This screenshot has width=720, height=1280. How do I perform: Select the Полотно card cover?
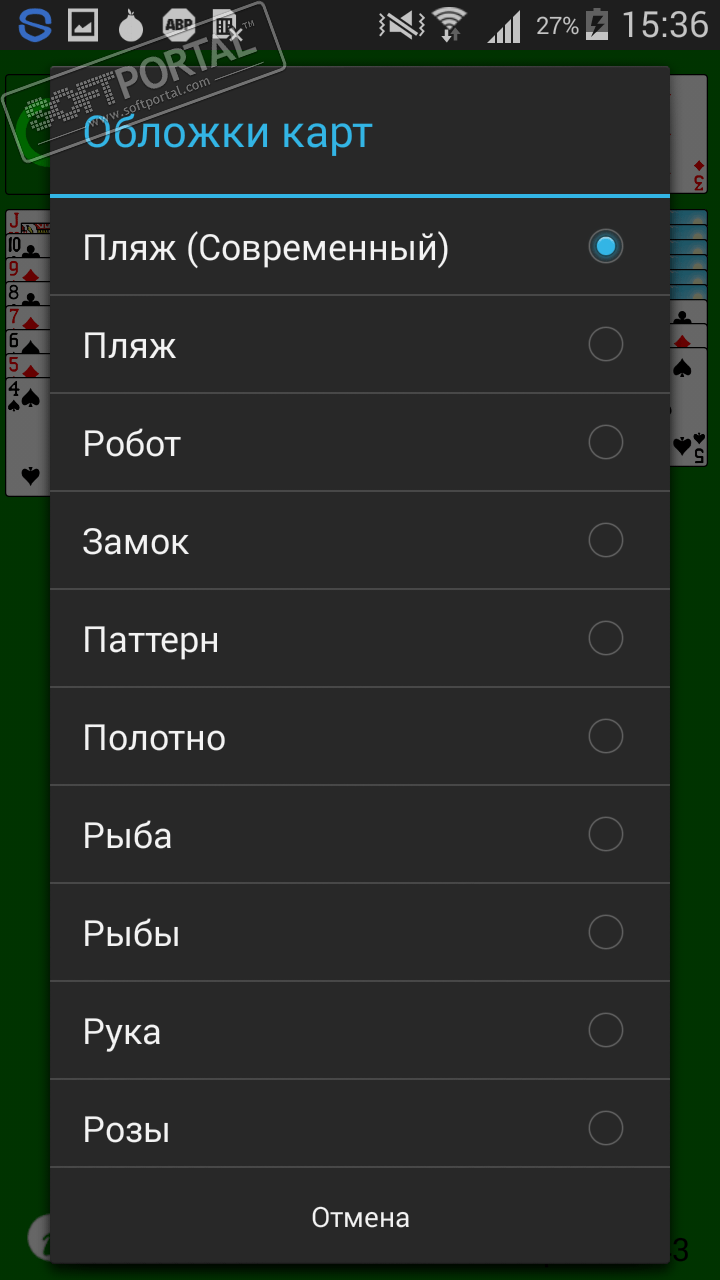click(x=360, y=737)
